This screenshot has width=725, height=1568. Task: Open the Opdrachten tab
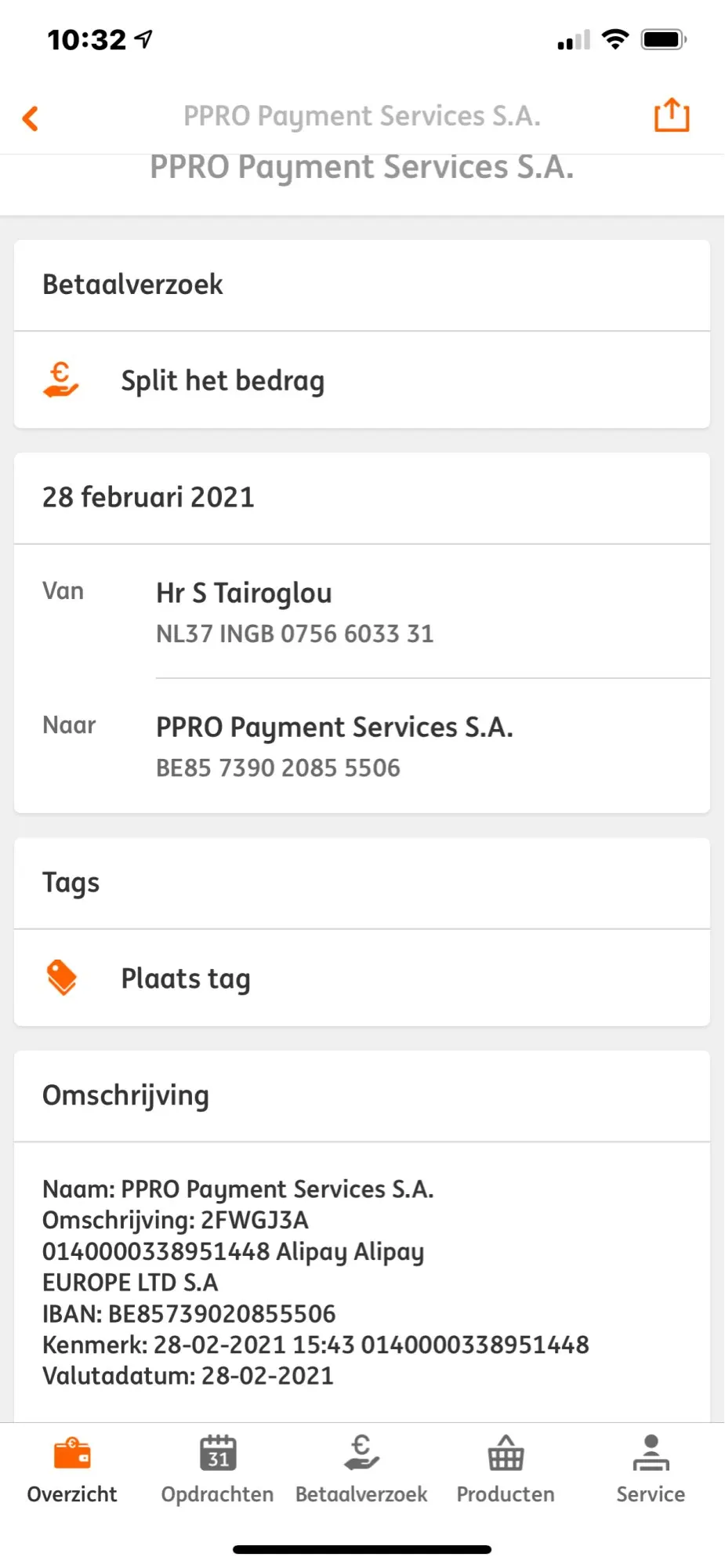[217, 1469]
